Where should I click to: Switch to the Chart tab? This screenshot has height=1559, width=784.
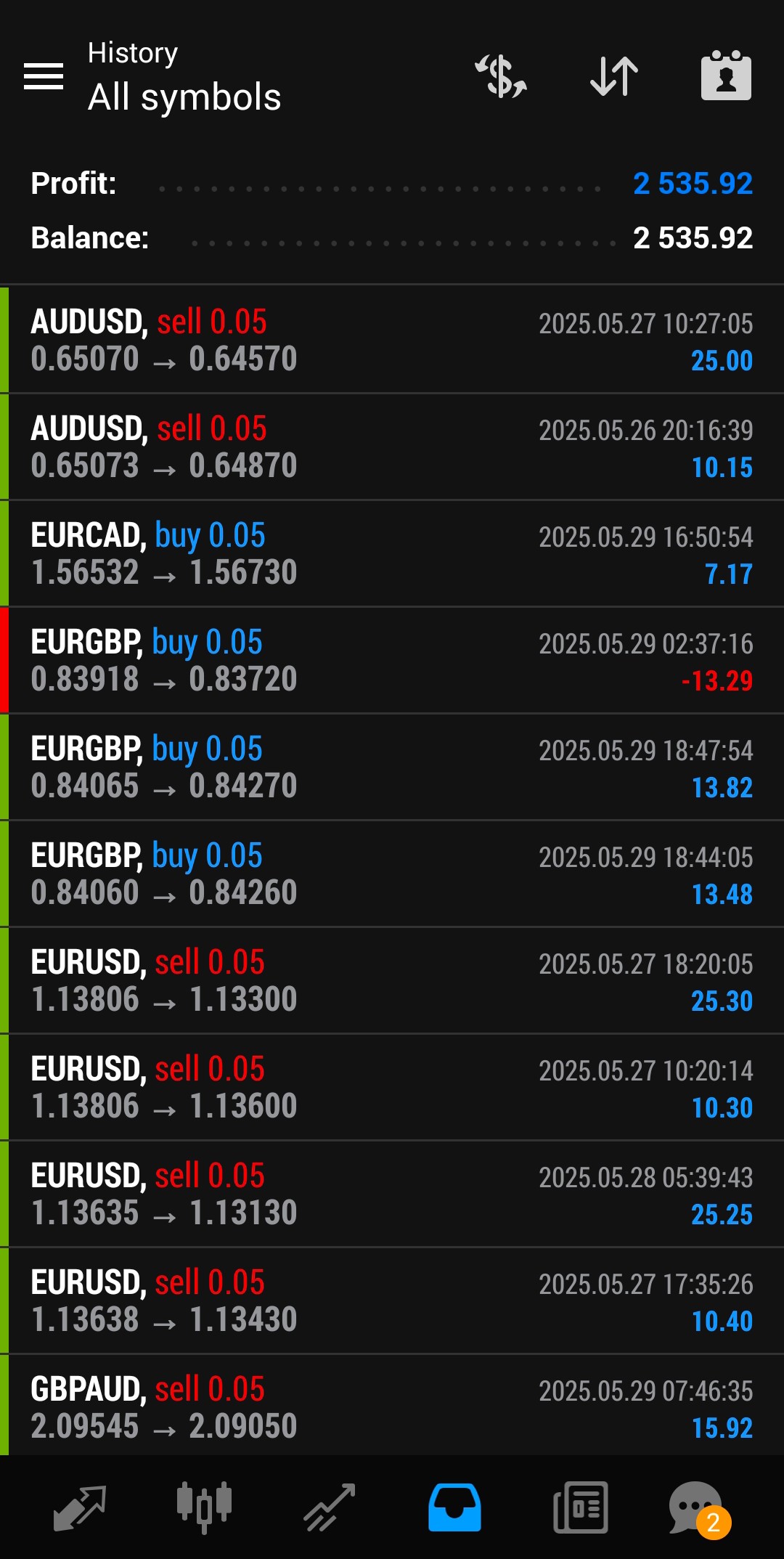[204, 1508]
